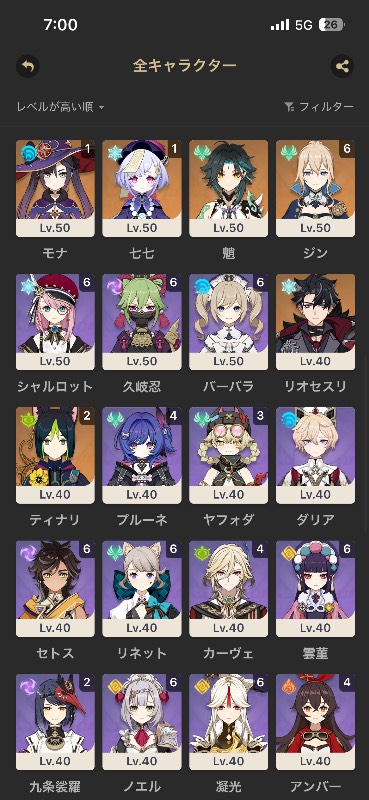The image size is (369, 800).
Task: Open 雲菫 character card
Action: [315, 589]
